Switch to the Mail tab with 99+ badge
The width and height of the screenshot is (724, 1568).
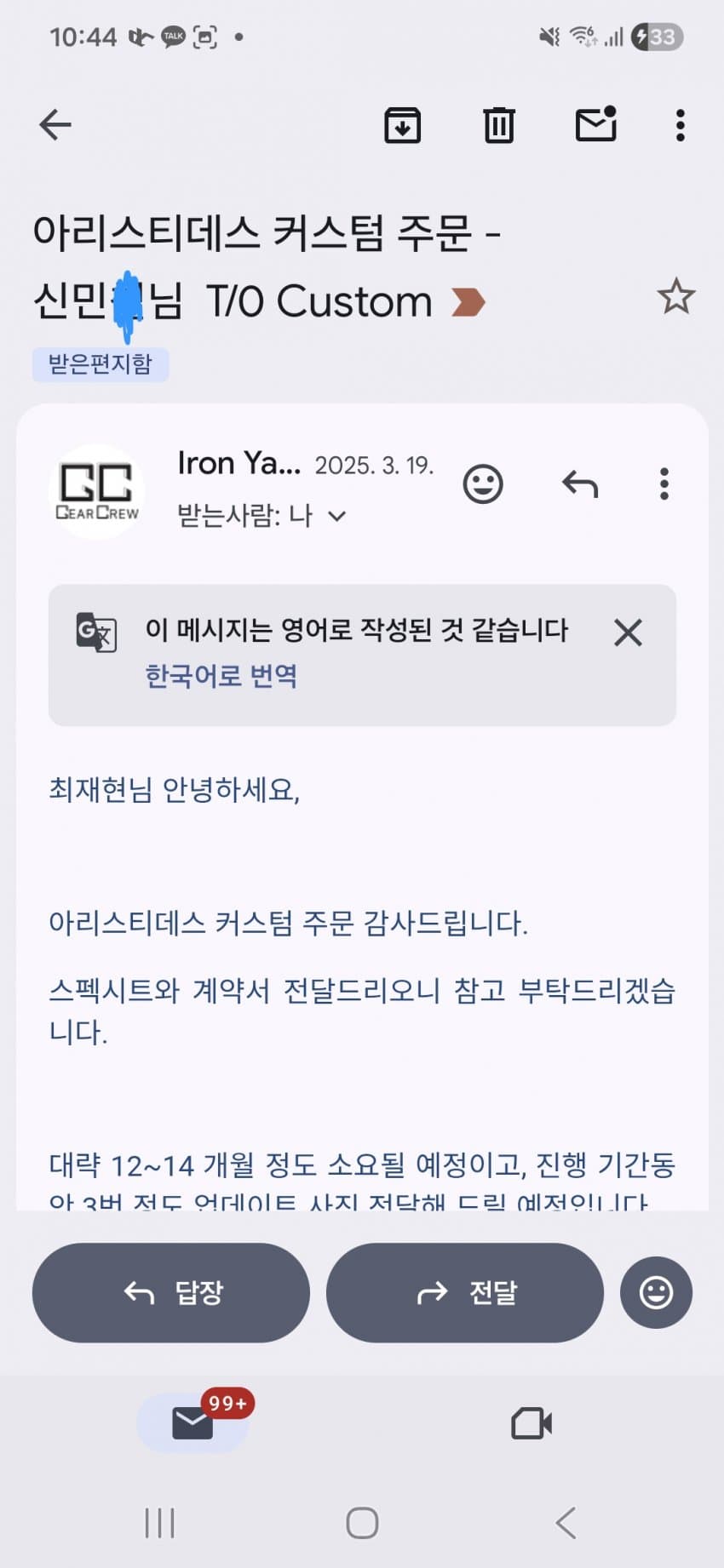pos(193,1422)
